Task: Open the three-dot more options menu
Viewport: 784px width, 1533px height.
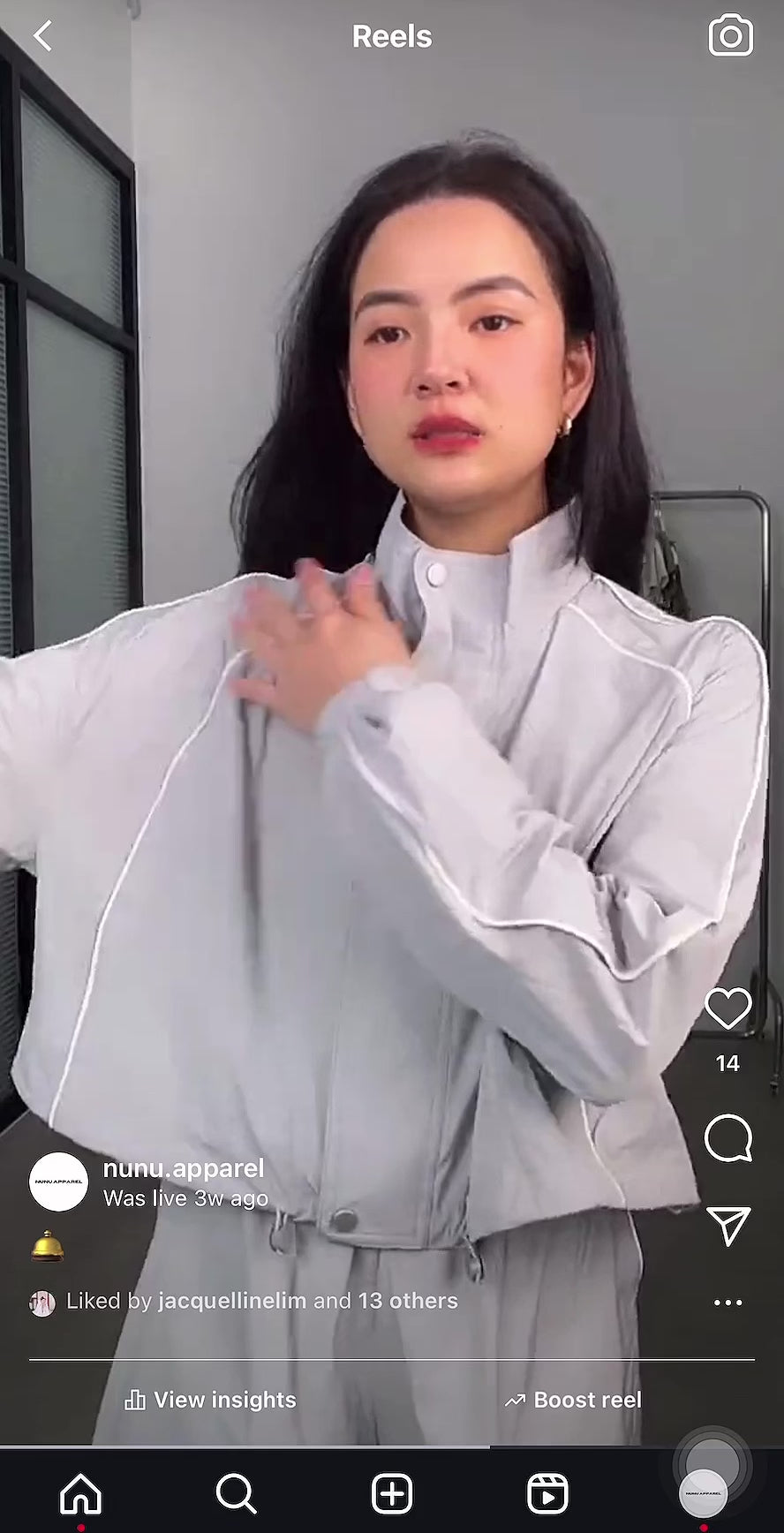Action: [x=727, y=1303]
